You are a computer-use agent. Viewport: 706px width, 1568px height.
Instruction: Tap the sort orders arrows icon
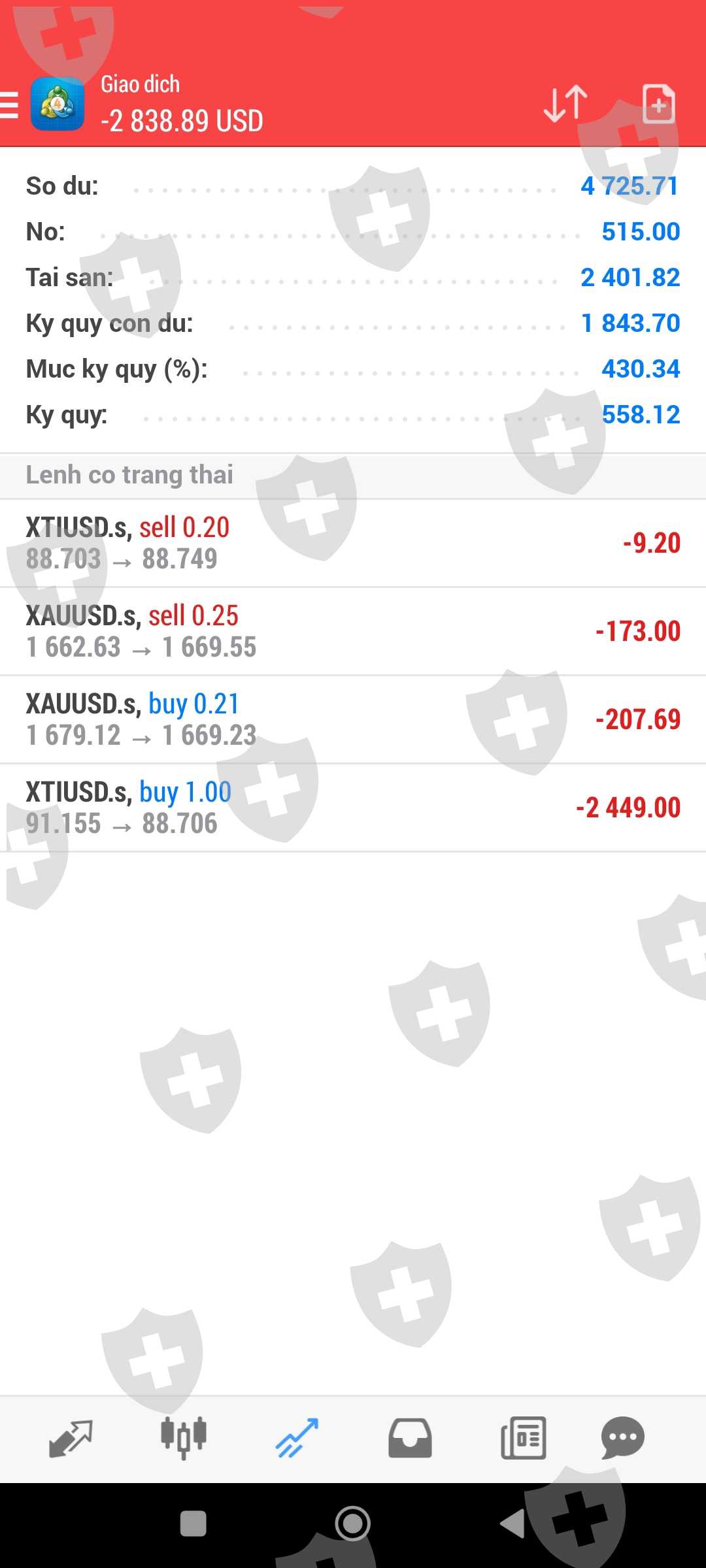(x=565, y=104)
